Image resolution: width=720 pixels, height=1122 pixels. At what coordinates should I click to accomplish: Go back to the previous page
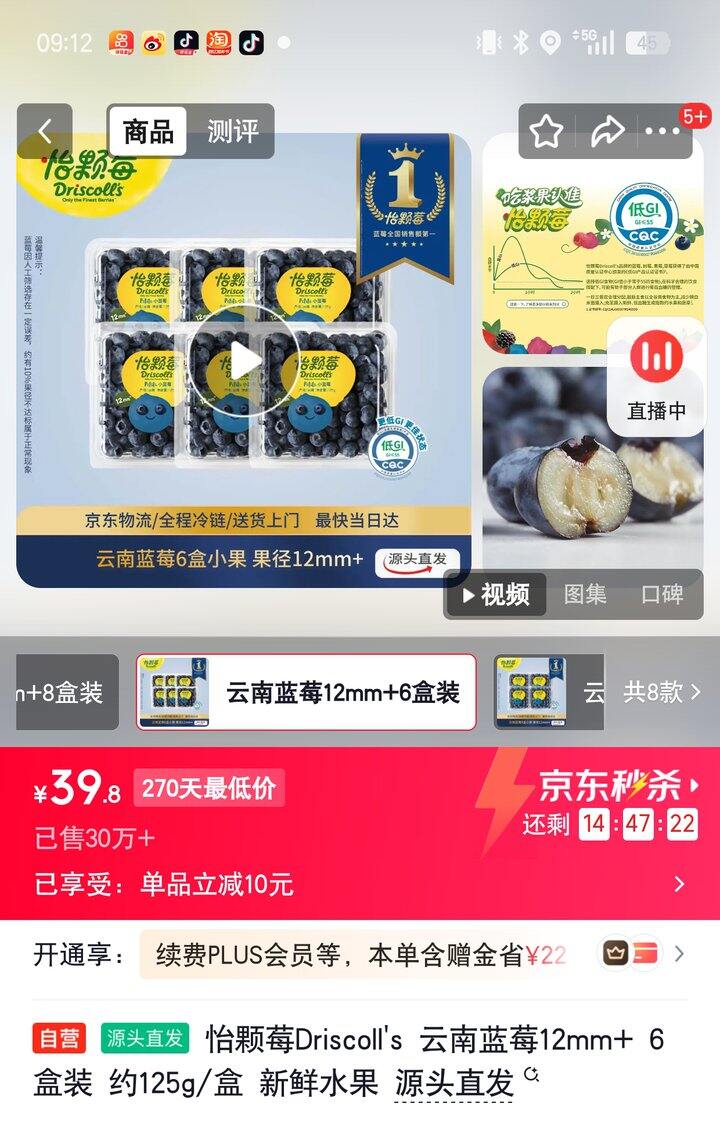[x=44, y=131]
